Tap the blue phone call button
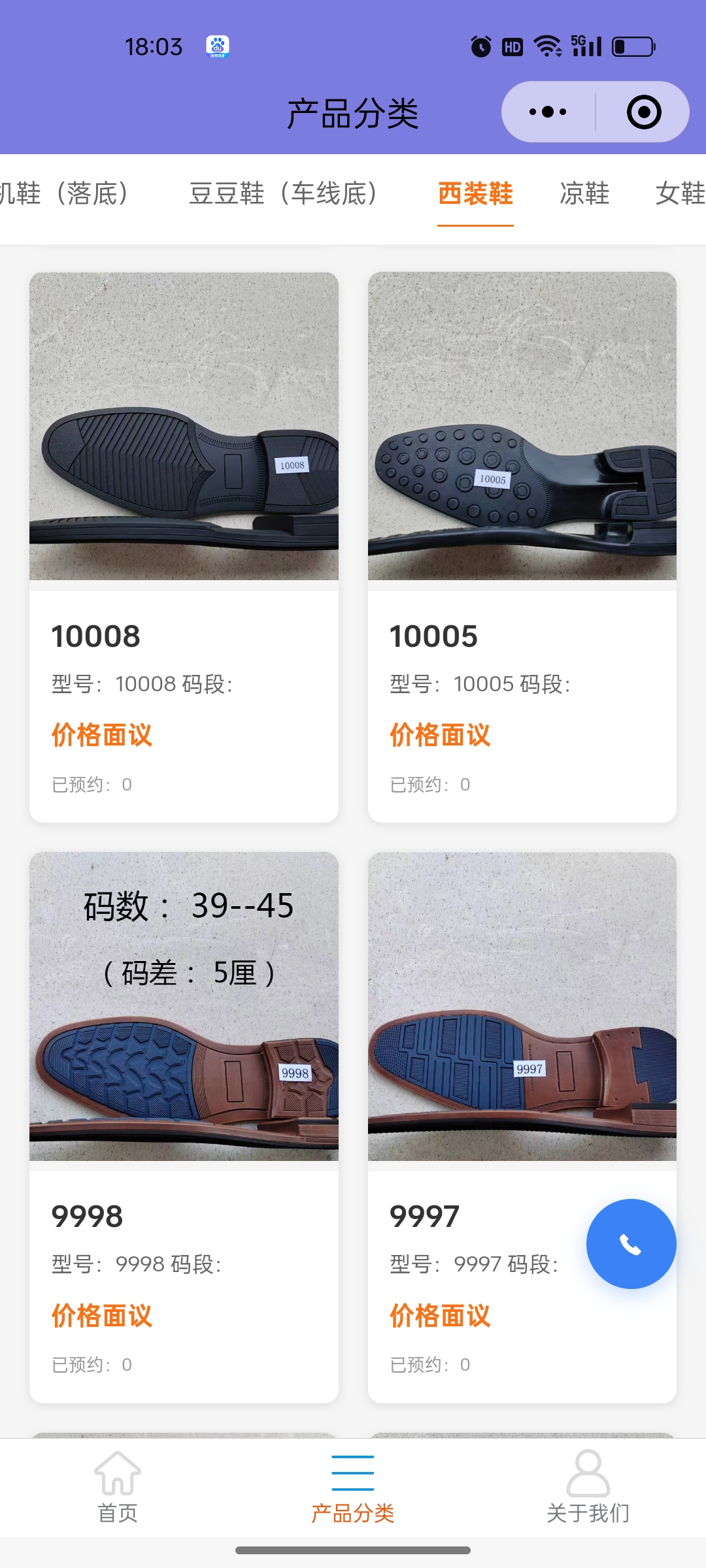This screenshot has width=706, height=1568. [x=631, y=1244]
